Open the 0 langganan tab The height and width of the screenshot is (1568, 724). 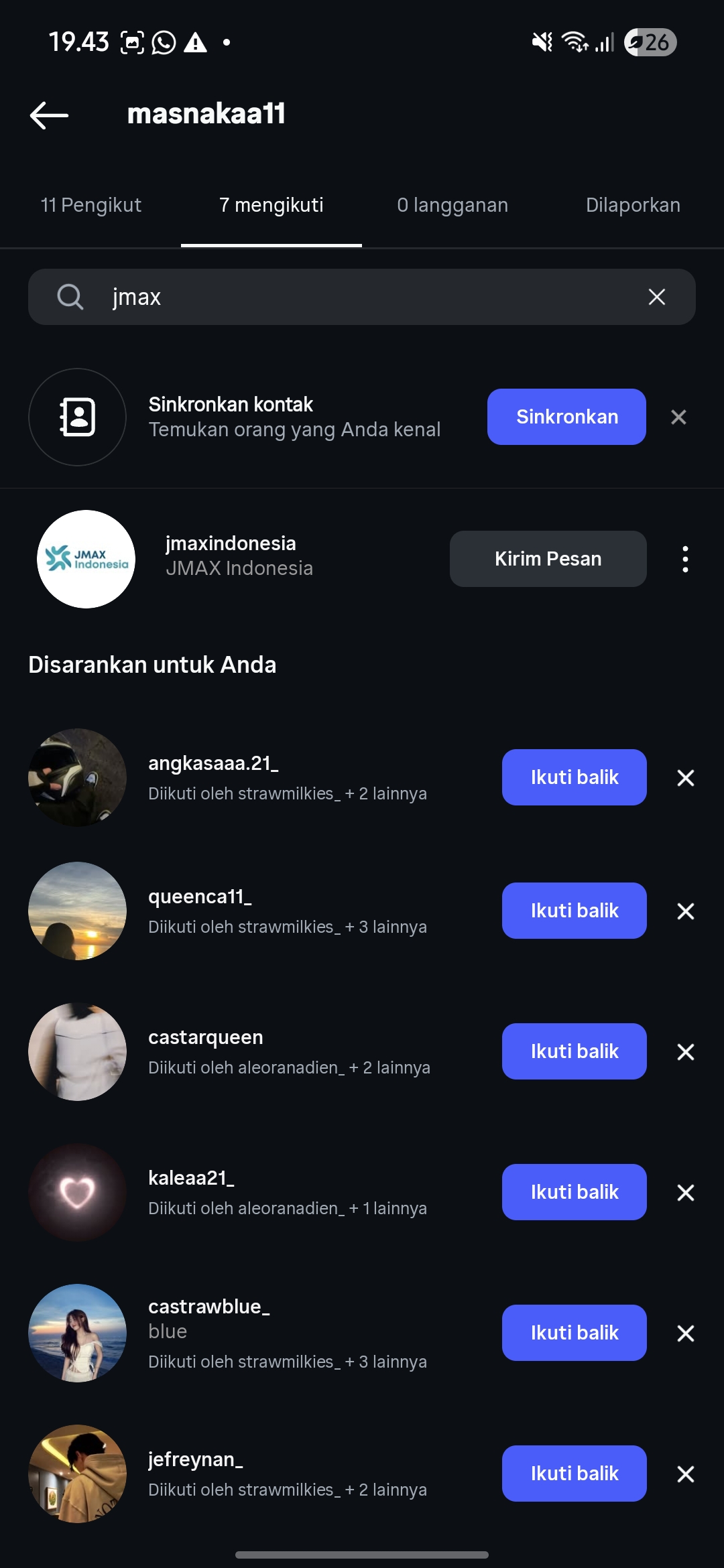click(x=452, y=205)
